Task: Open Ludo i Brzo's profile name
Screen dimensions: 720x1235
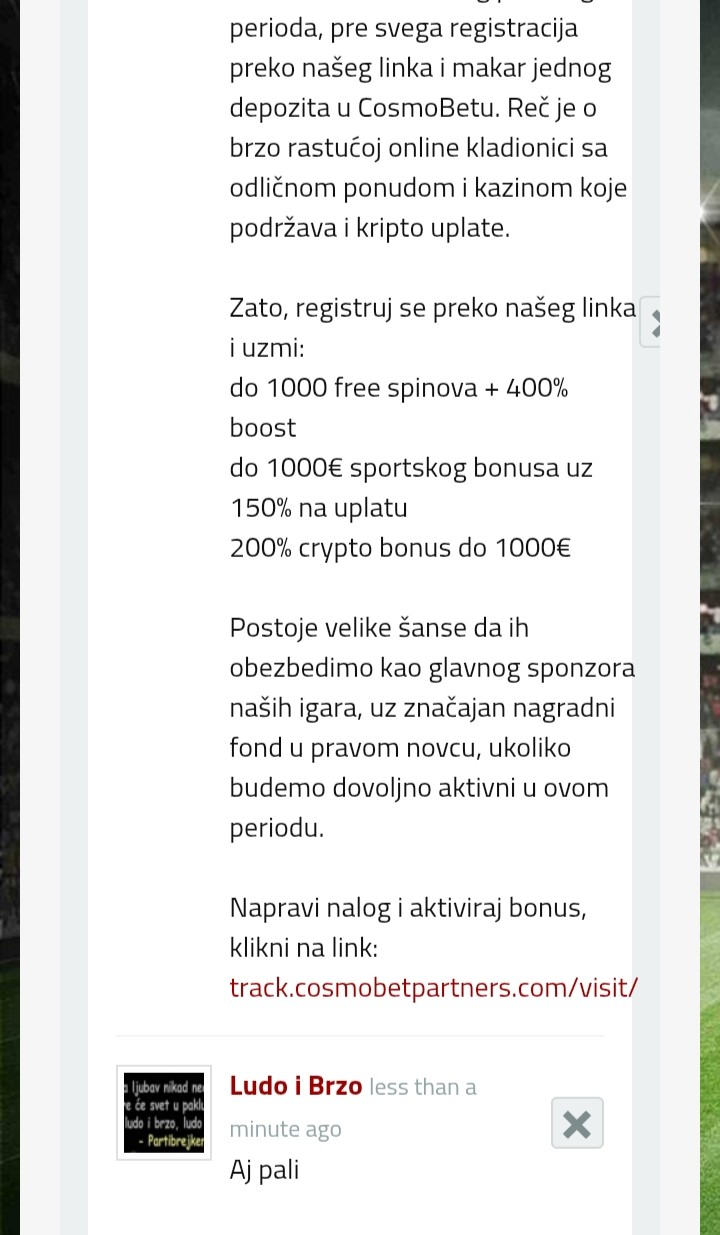Action: click(296, 1086)
